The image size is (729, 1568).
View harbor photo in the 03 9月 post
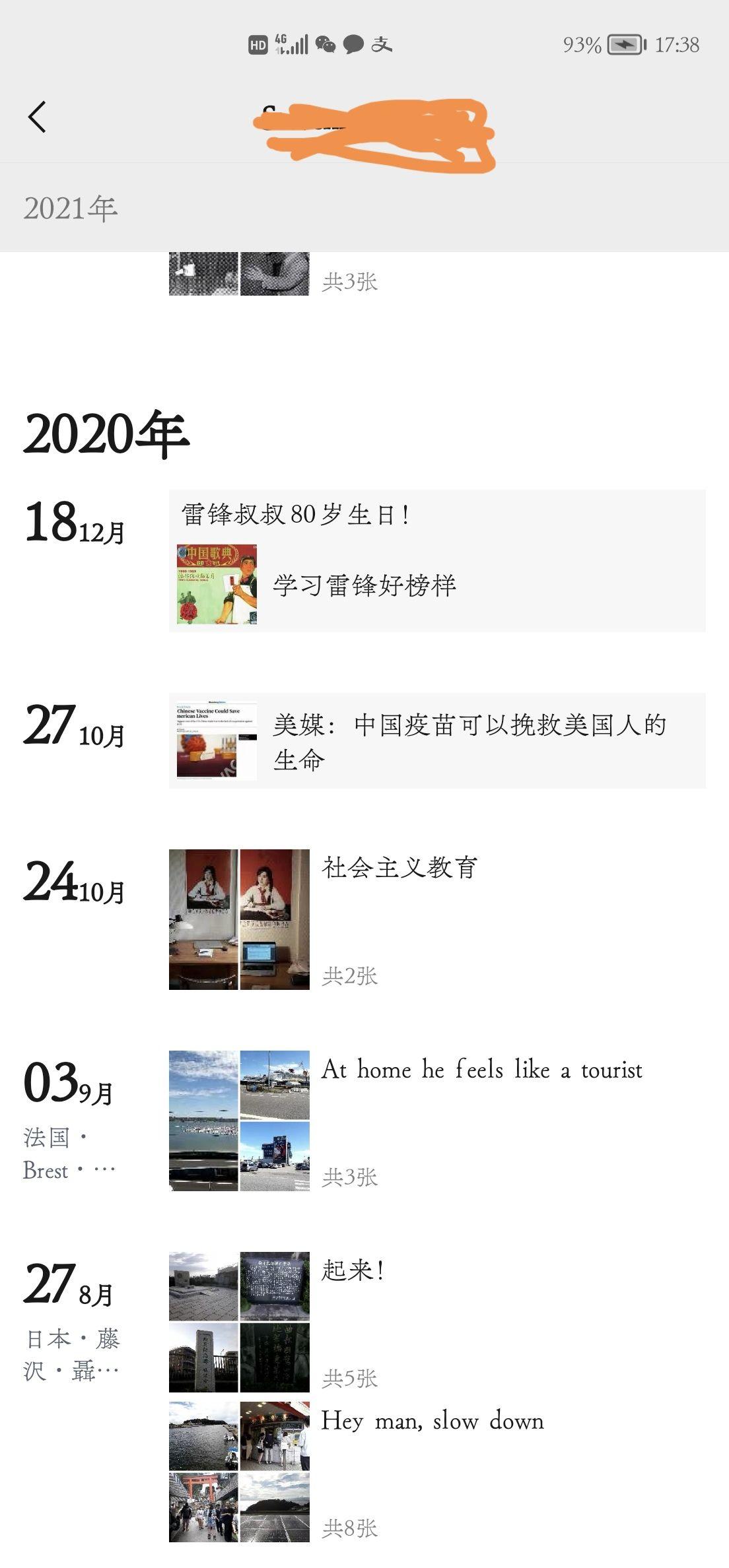[203, 1121]
